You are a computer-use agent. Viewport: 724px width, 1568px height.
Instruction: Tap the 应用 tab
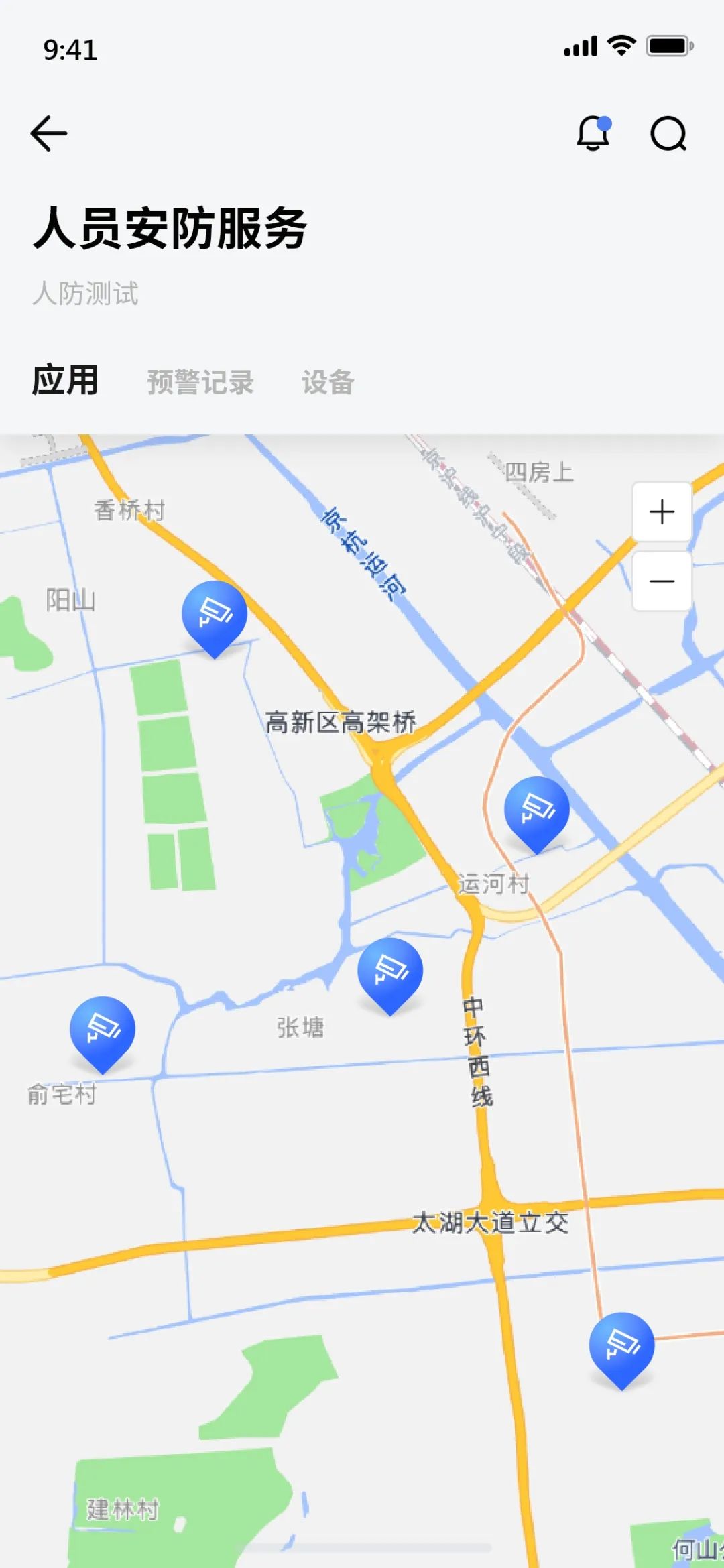pos(65,381)
